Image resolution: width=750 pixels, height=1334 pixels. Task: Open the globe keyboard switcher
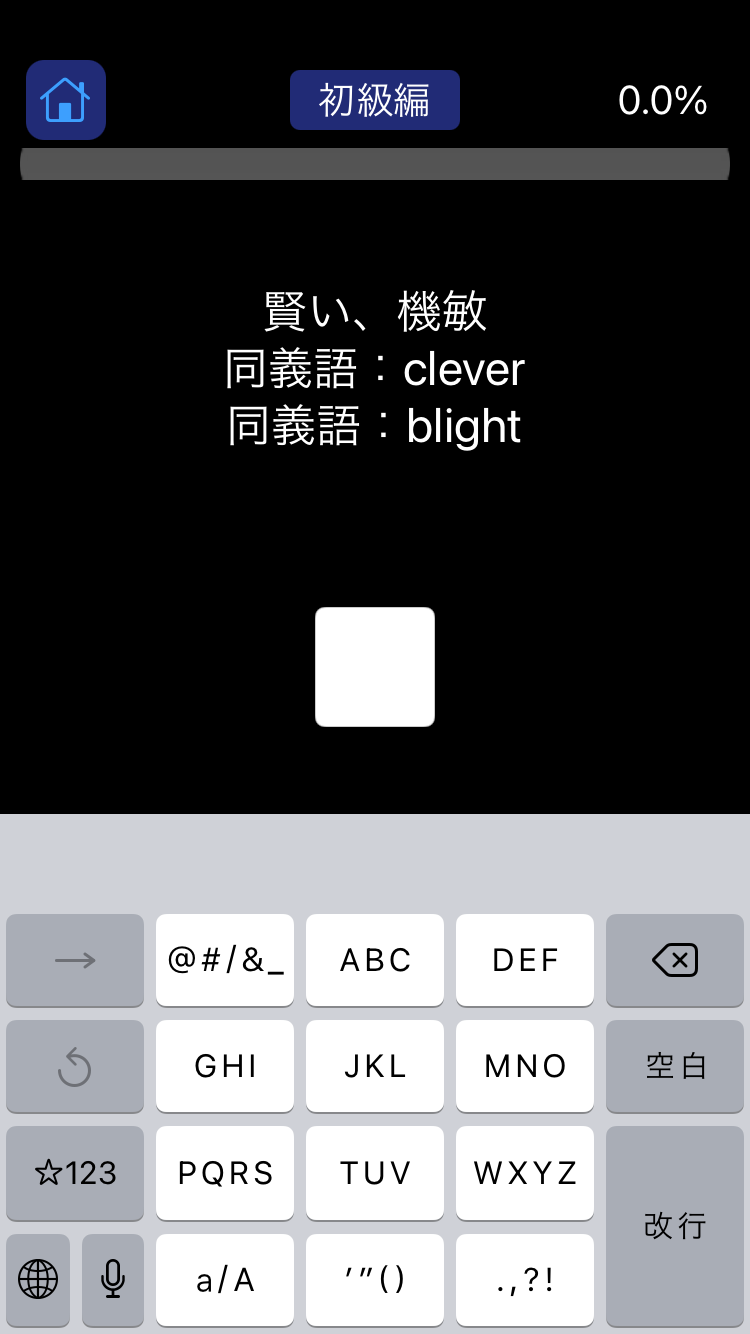click(x=38, y=1279)
